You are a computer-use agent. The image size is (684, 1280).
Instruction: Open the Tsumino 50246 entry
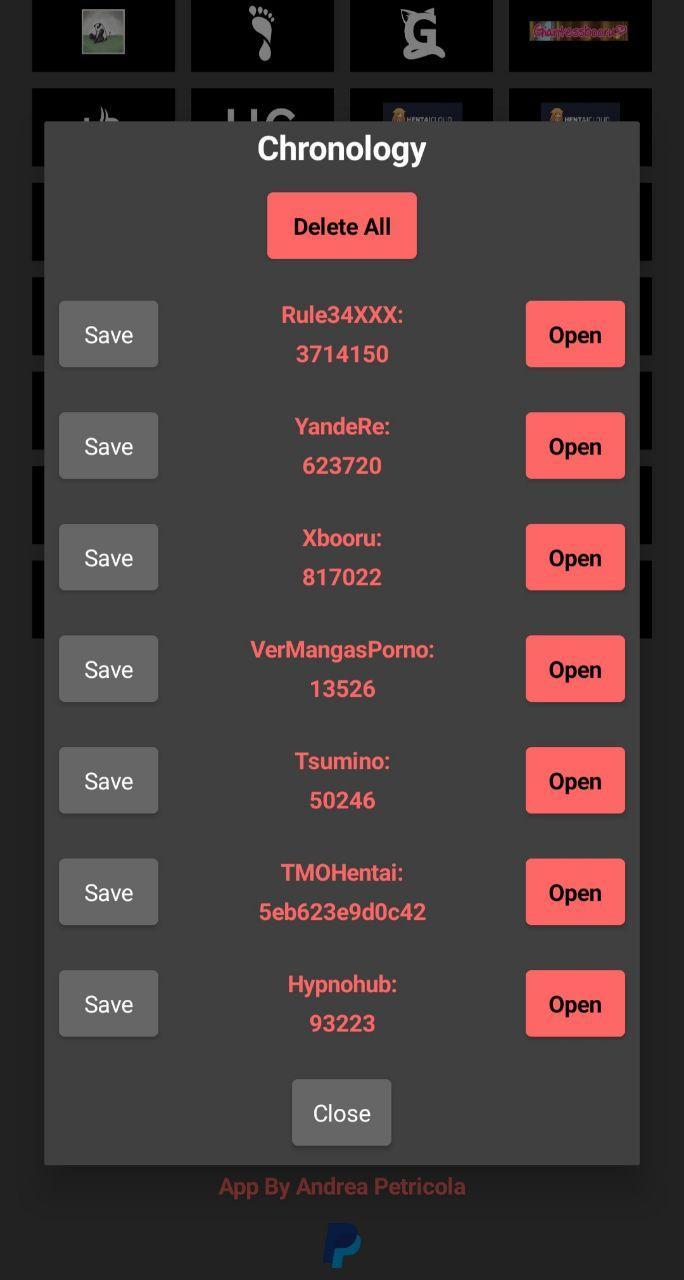[575, 780]
